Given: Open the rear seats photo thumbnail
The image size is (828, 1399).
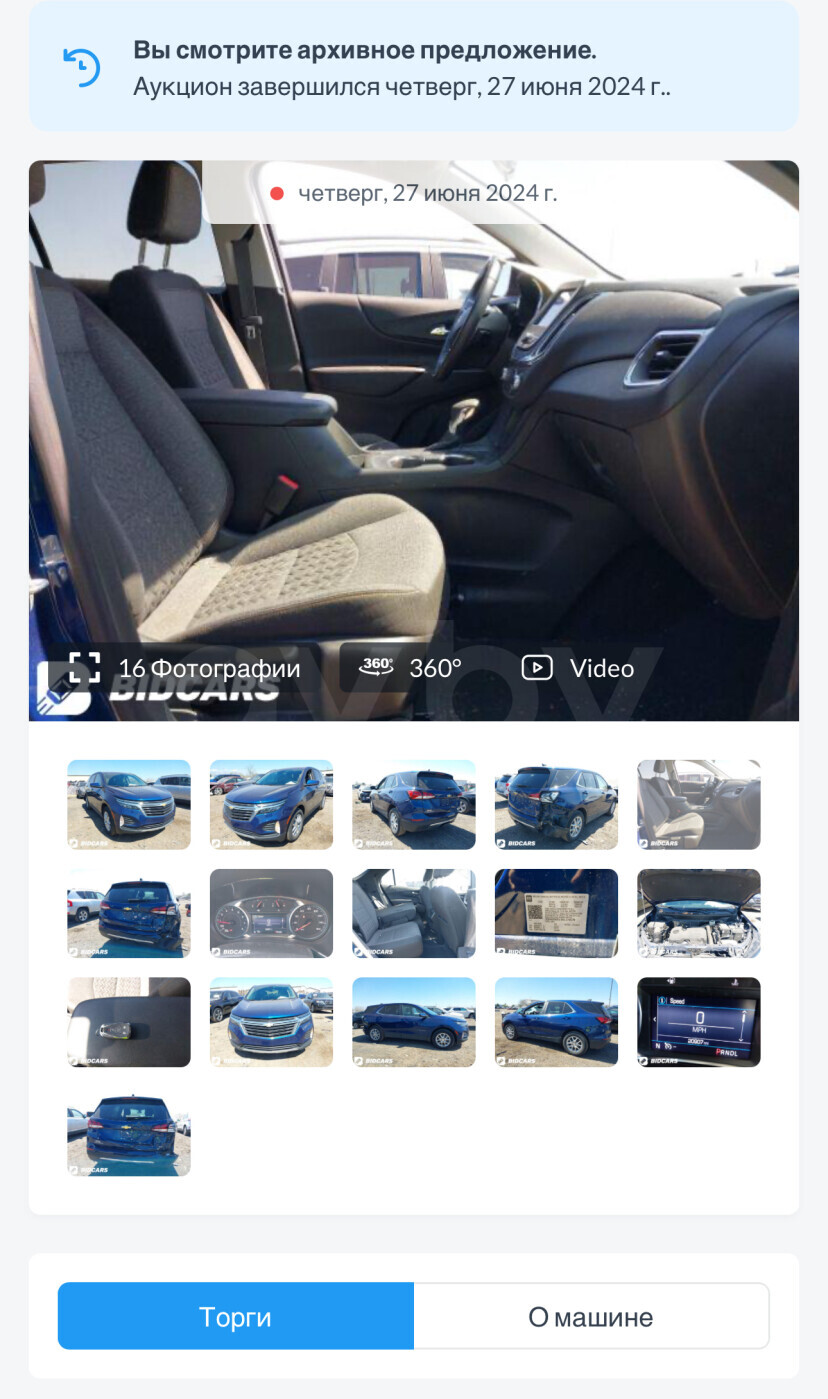Looking at the screenshot, I should tap(414, 913).
